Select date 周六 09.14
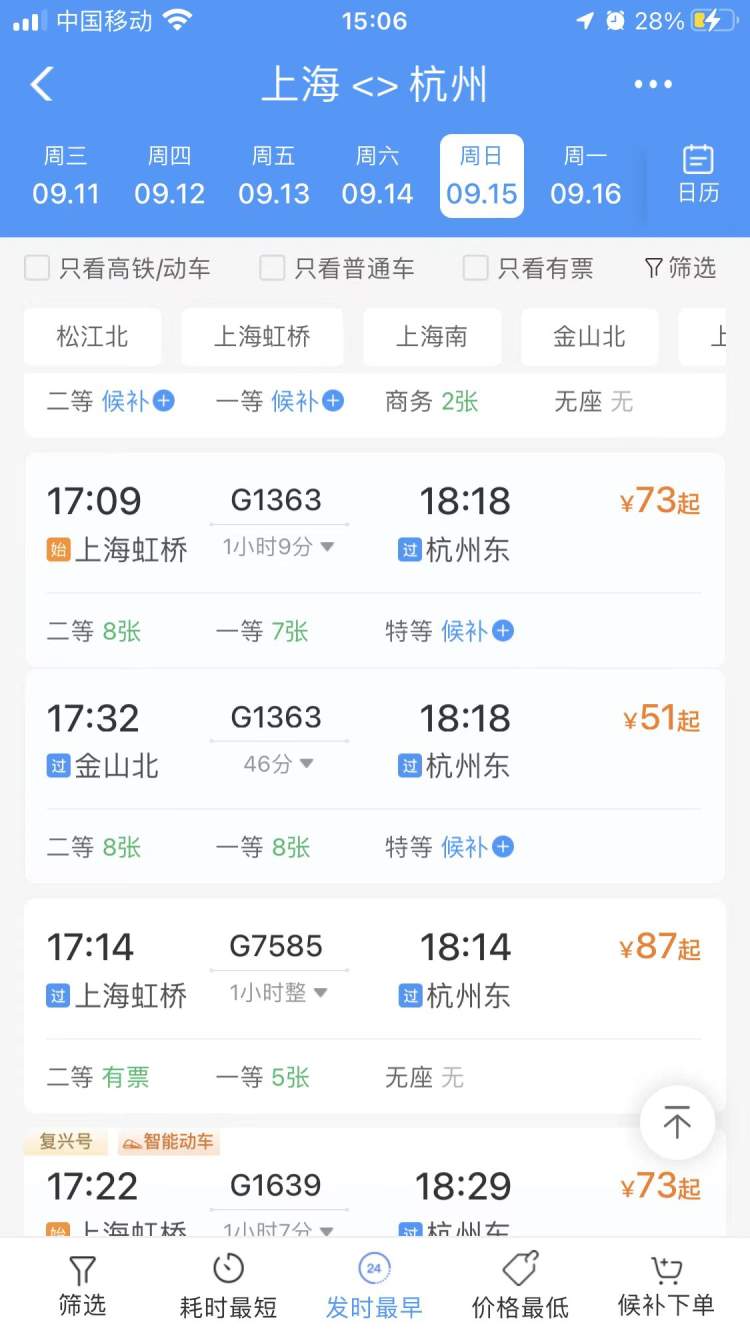Image resolution: width=750 pixels, height=1334 pixels. tap(378, 176)
